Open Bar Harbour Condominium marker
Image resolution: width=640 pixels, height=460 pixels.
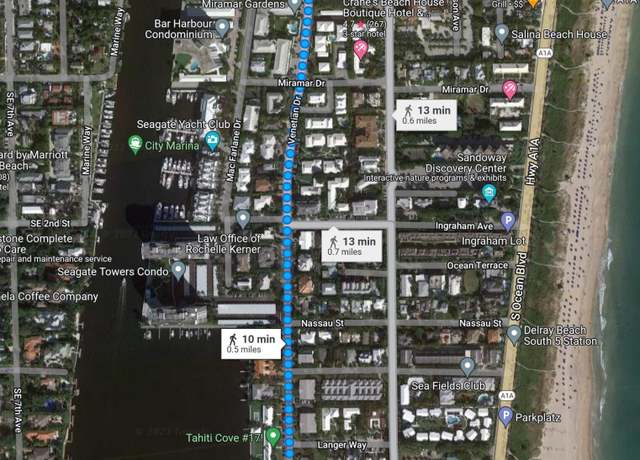point(223,27)
